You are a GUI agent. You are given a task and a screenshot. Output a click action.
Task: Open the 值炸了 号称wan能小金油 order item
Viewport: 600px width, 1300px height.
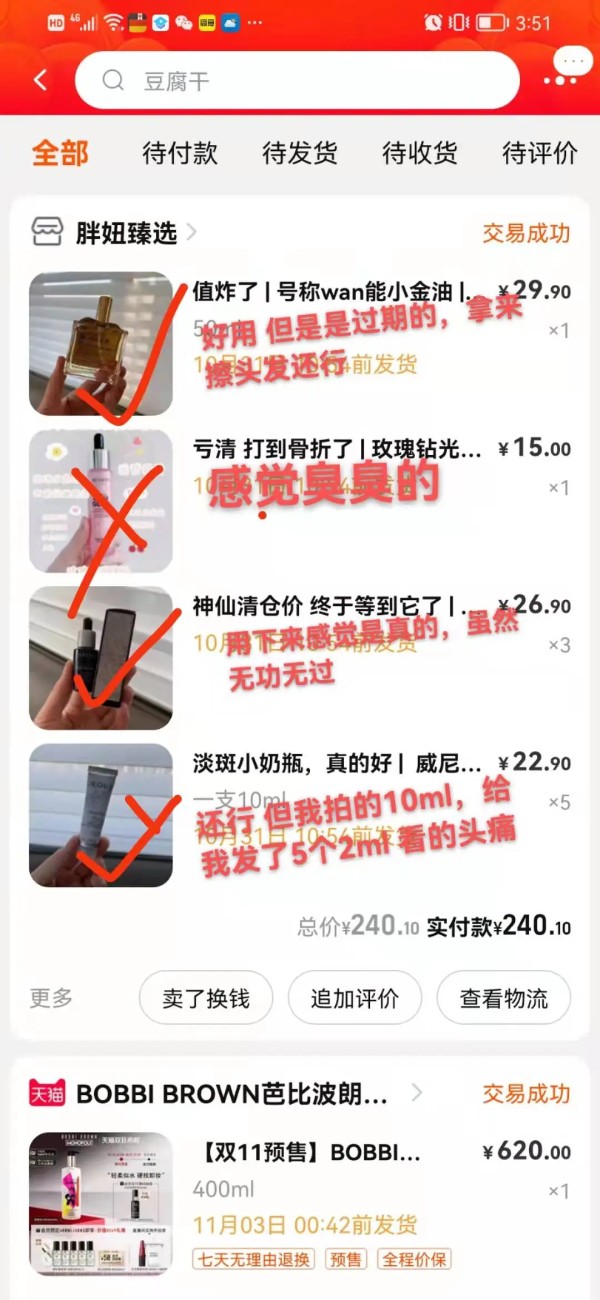coord(330,292)
